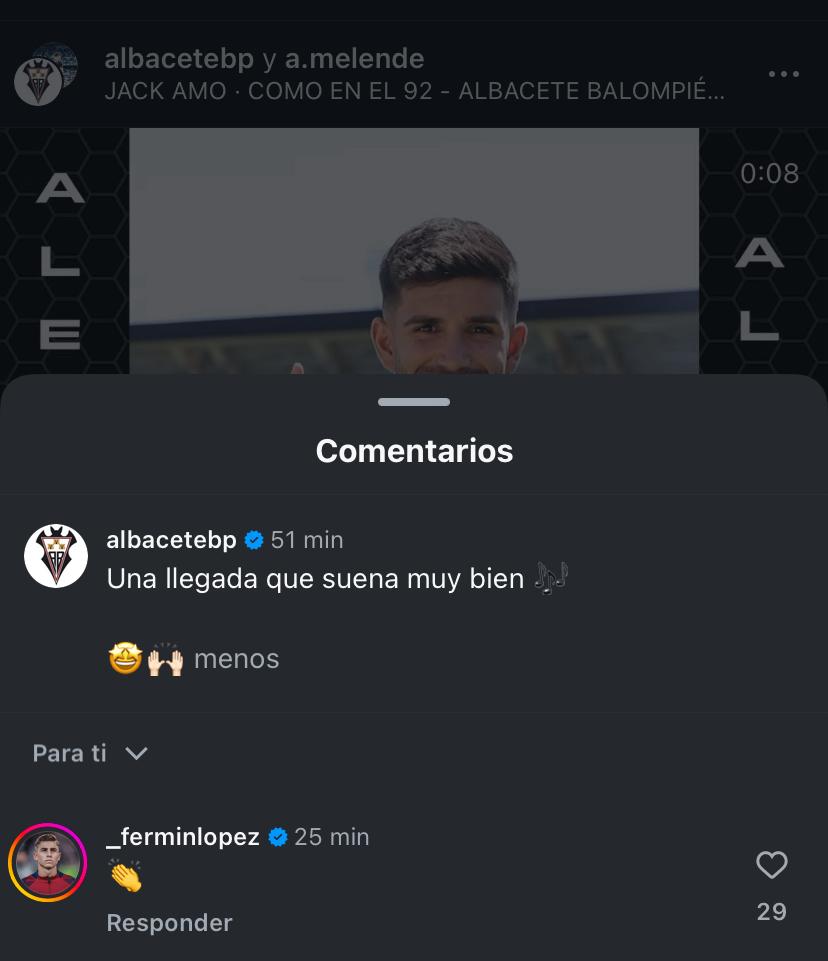828x961 pixels.
Task: Like _ferminlopez's clapping comment
Action: [x=771, y=866]
